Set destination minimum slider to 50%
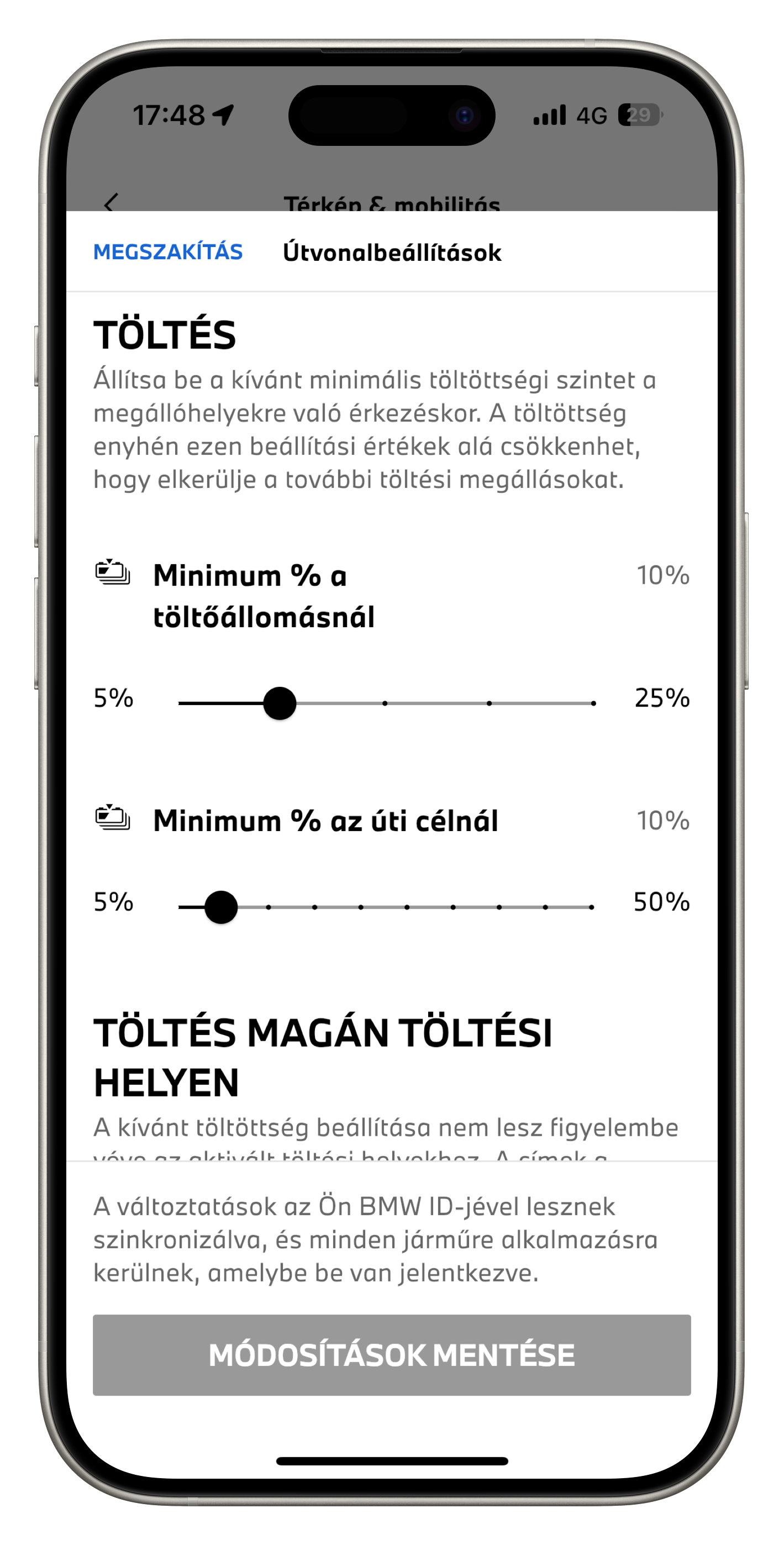The image size is (784, 1545). (591, 907)
